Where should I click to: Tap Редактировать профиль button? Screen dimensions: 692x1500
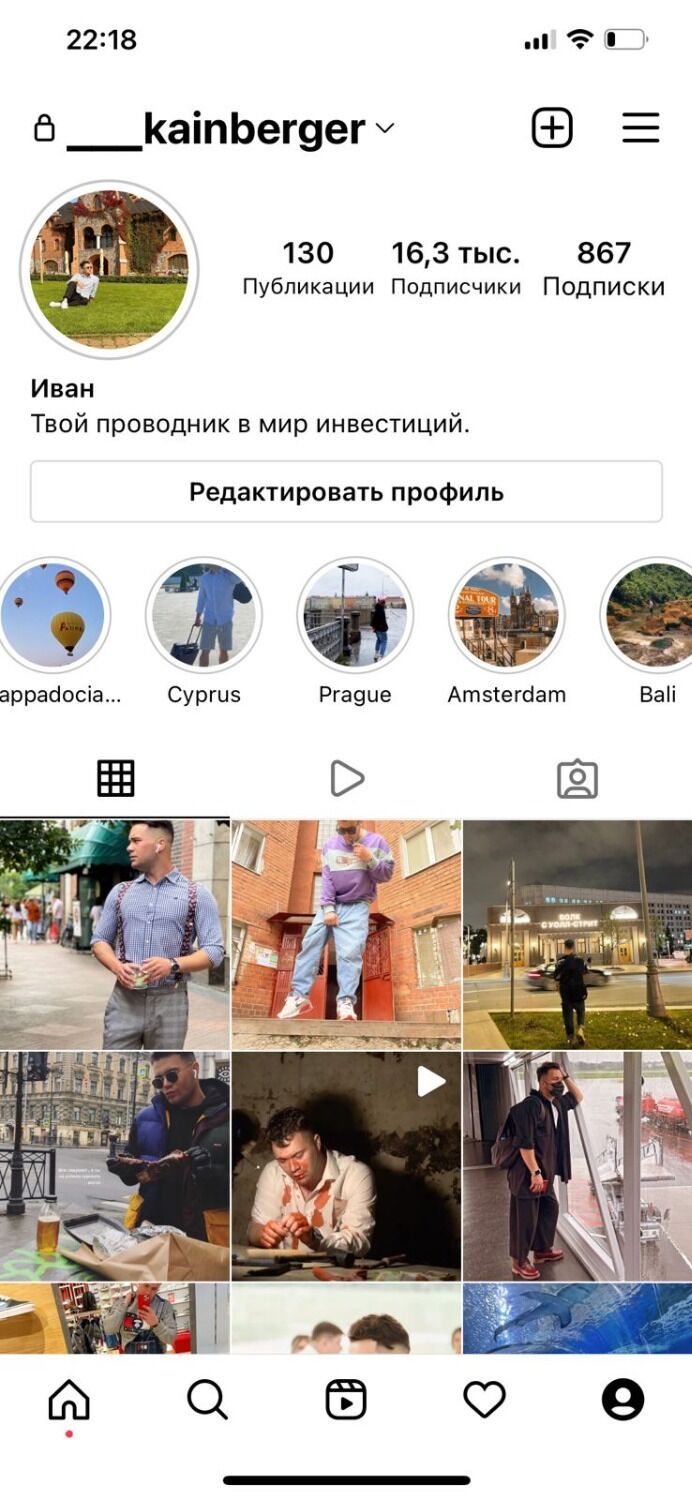click(346, 491)
